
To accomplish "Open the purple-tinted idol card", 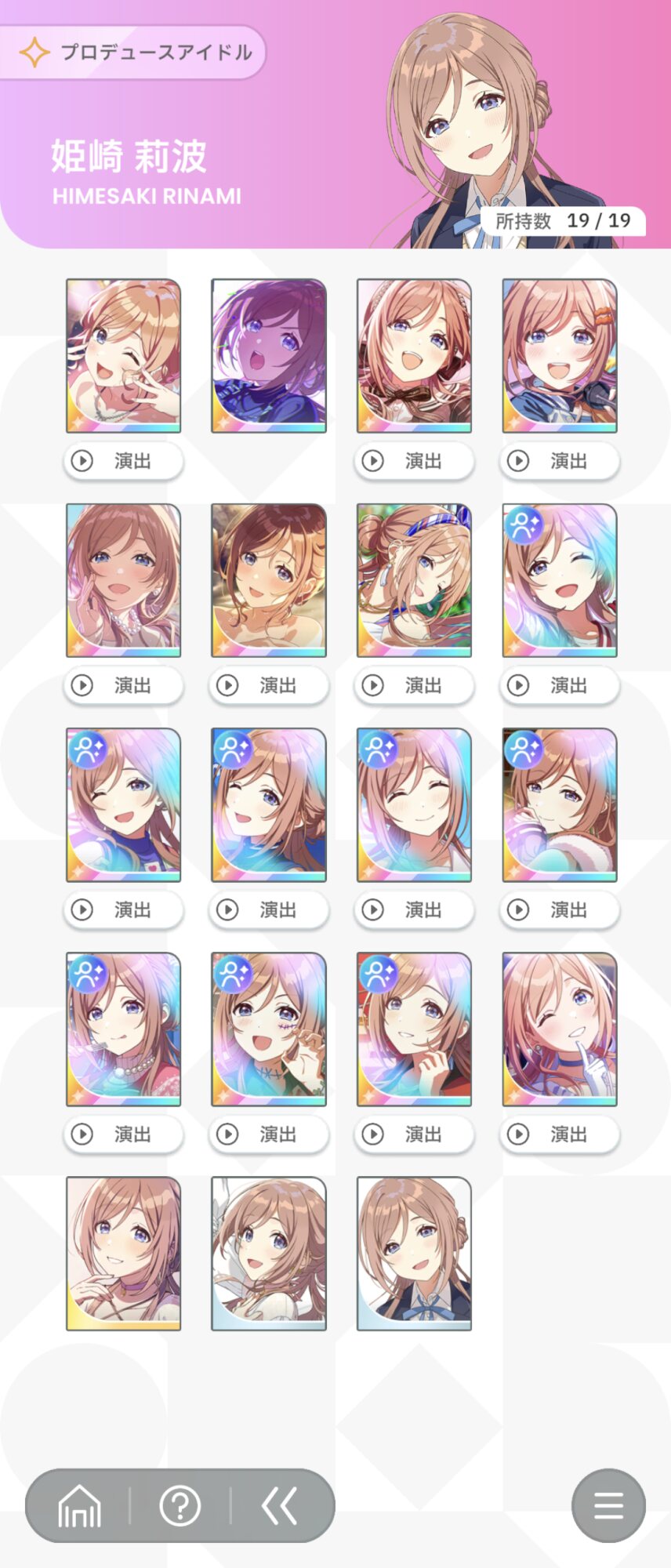I will pyautogui.click(x=269, y=355).
